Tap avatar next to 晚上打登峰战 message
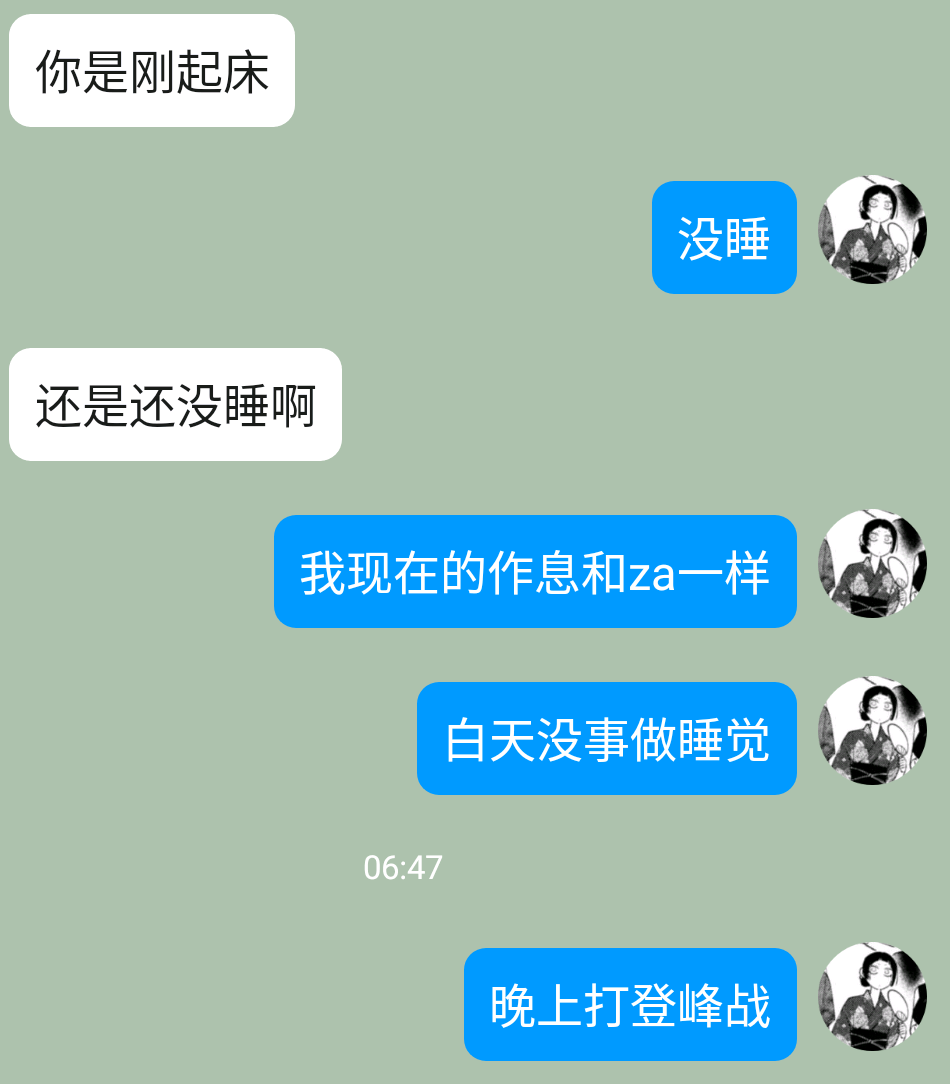This screenshot has height=1084, width=950. (x=872, y=997)
